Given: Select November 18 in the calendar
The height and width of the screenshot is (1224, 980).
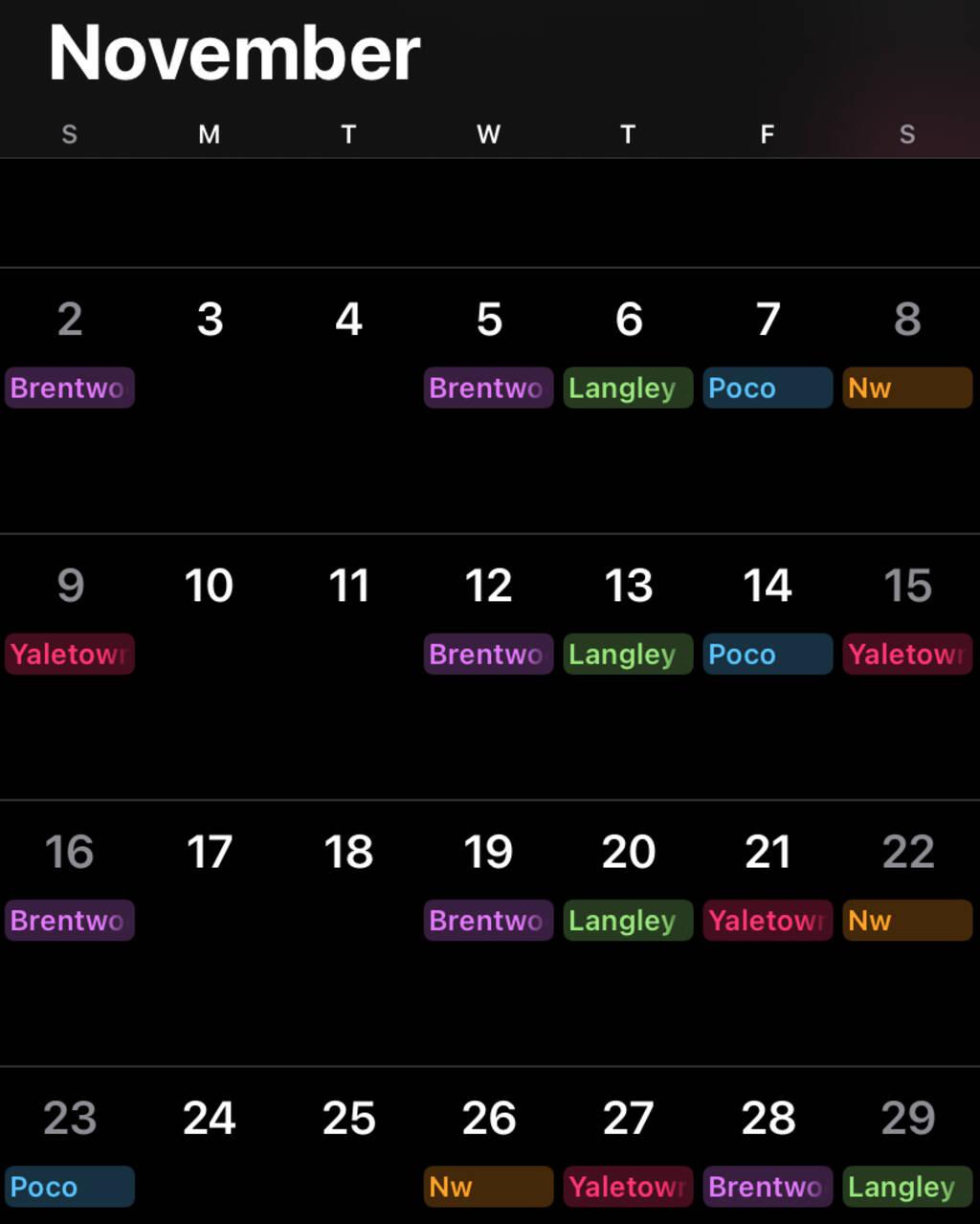Looking at the screenshot, I should coord(348,852).
